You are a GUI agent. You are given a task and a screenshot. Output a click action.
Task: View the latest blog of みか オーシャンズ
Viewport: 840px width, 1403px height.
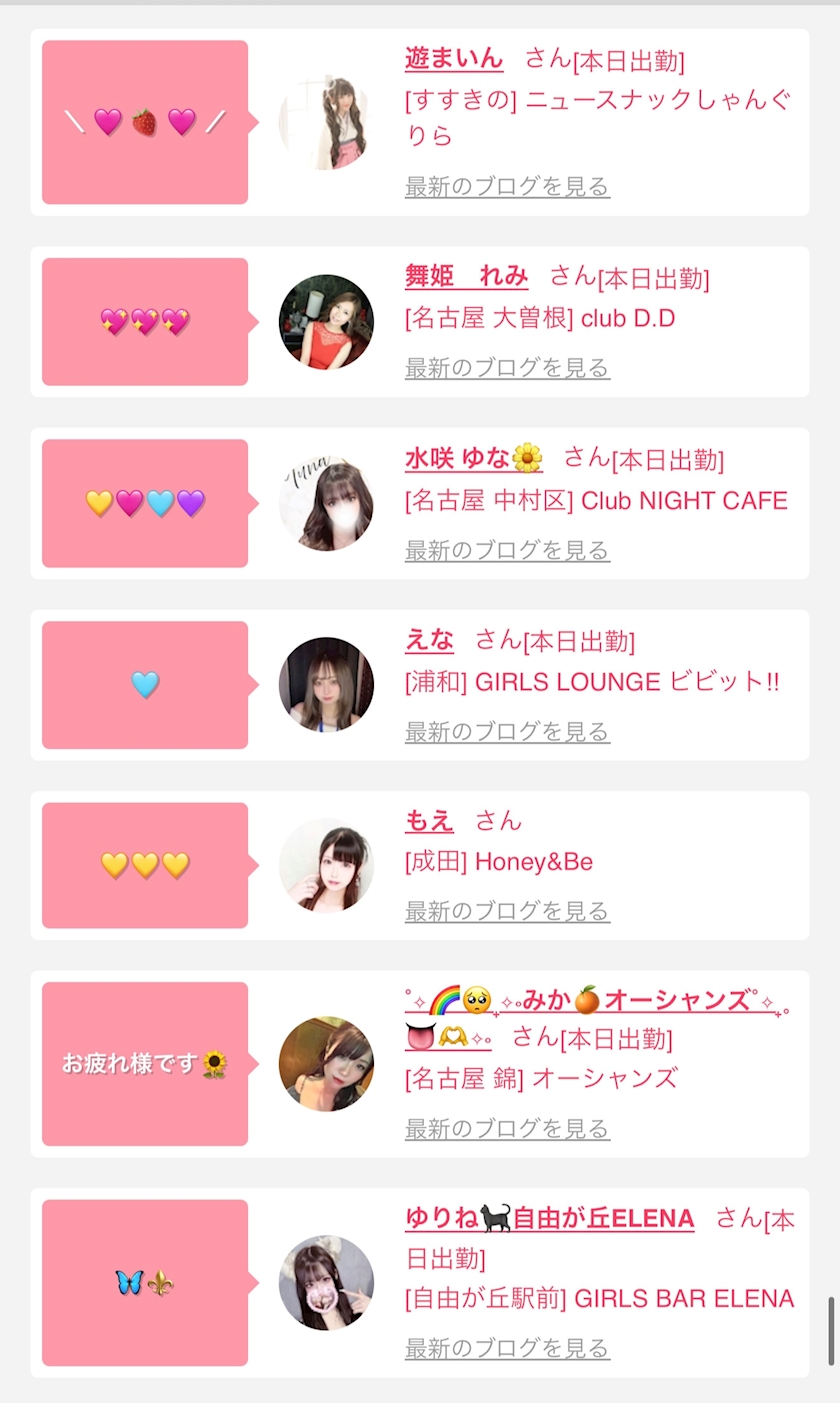pos(507,1129)
